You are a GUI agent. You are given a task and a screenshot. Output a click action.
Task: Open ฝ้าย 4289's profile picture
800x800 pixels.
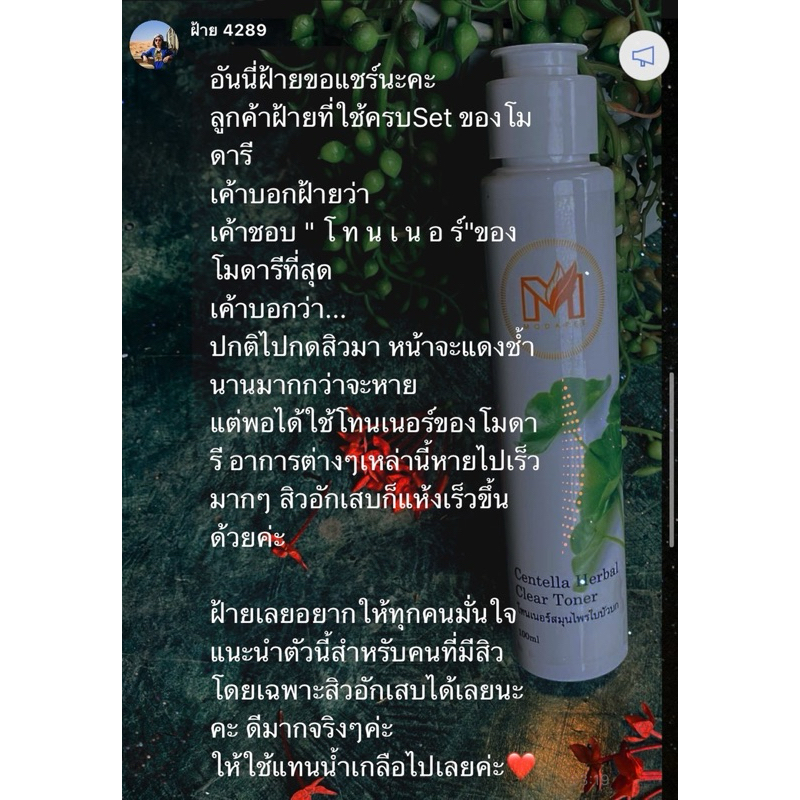[x=154, y=45]
